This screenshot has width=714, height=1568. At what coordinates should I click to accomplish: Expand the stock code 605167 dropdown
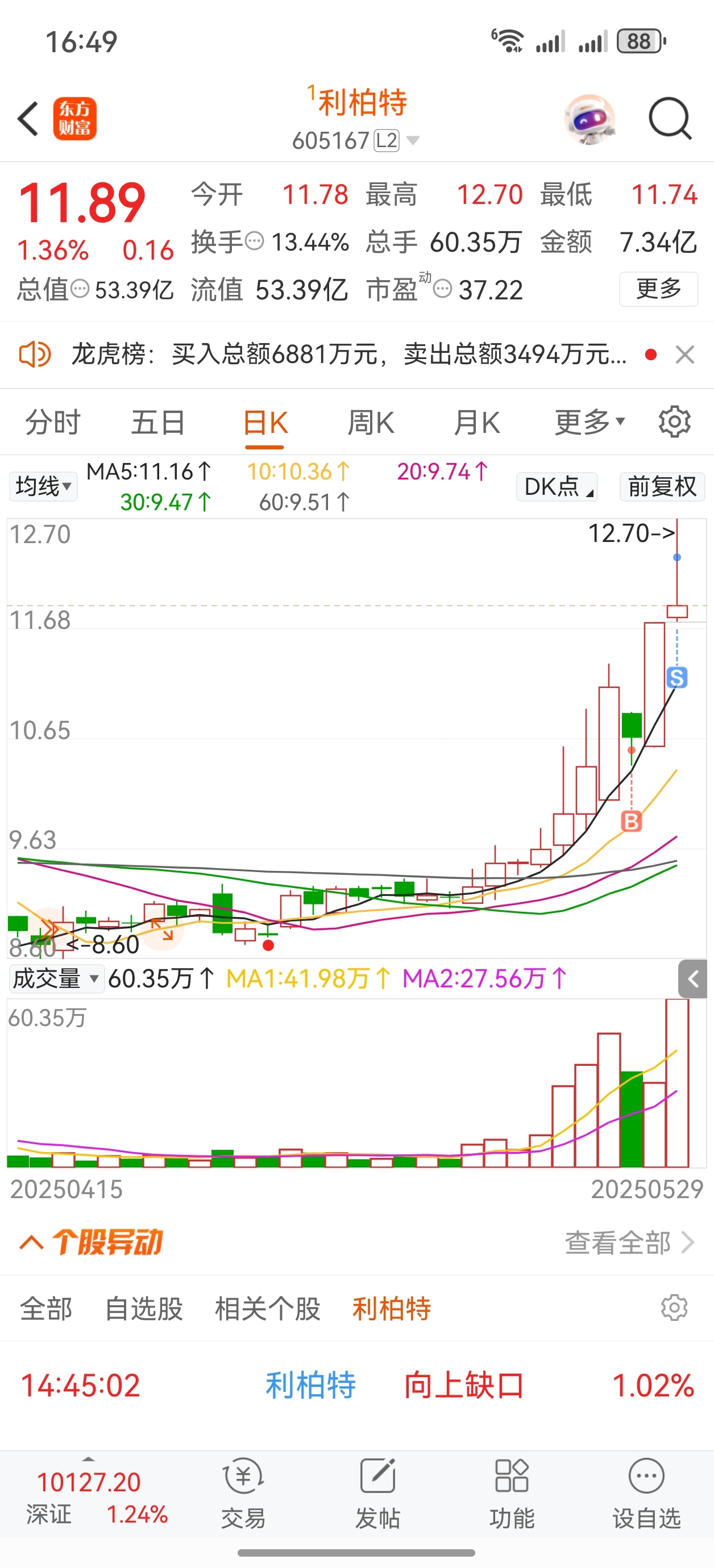[413, 141]
